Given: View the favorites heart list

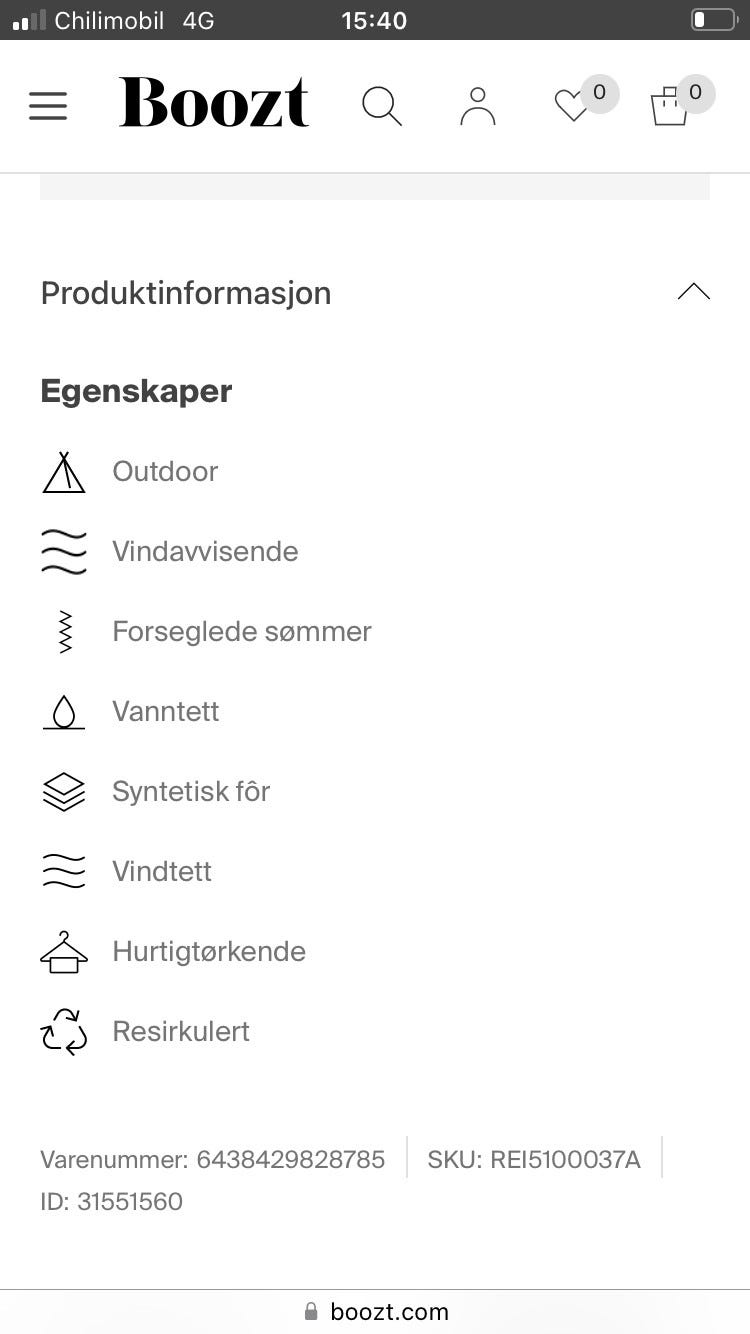Looking at the screenshot, I should tap(573, 106).
